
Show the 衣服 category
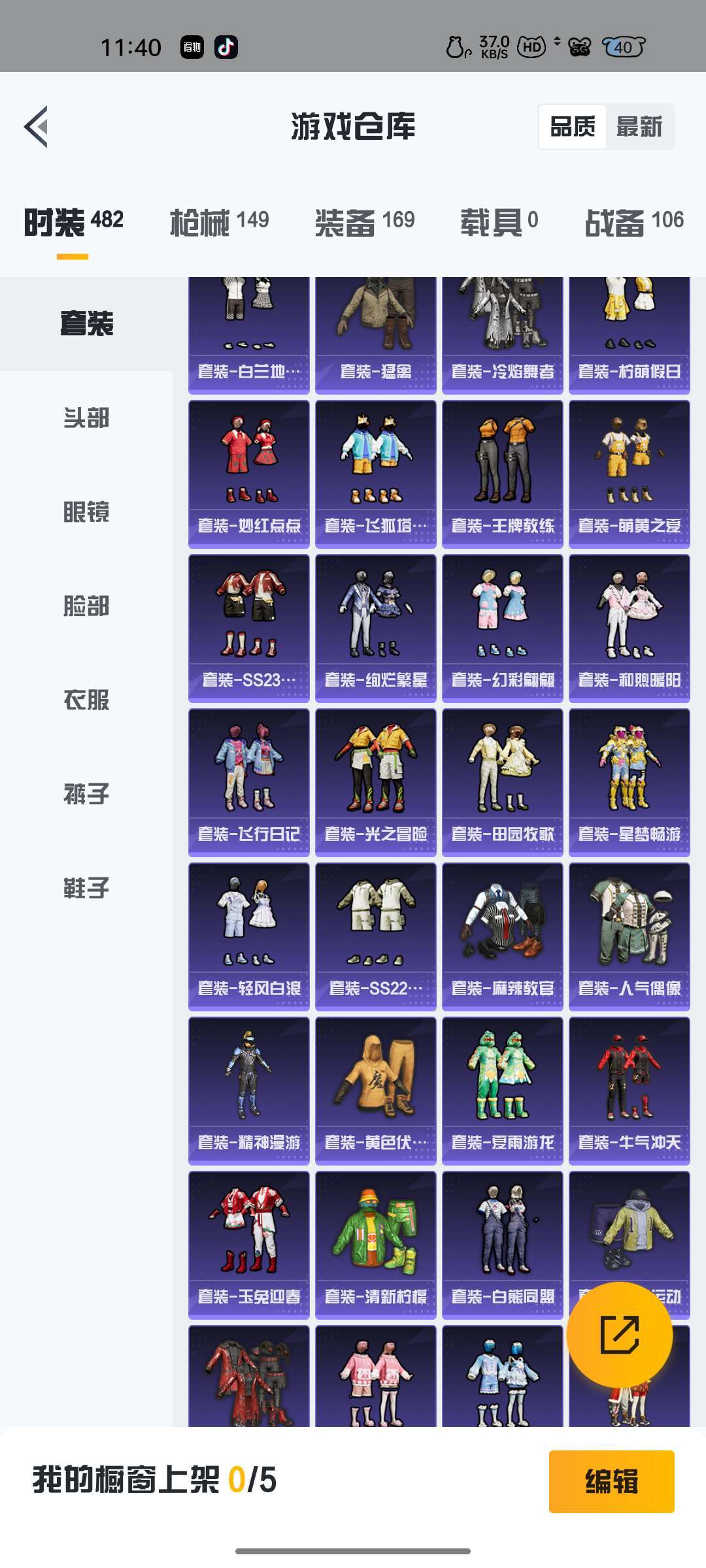86,700
